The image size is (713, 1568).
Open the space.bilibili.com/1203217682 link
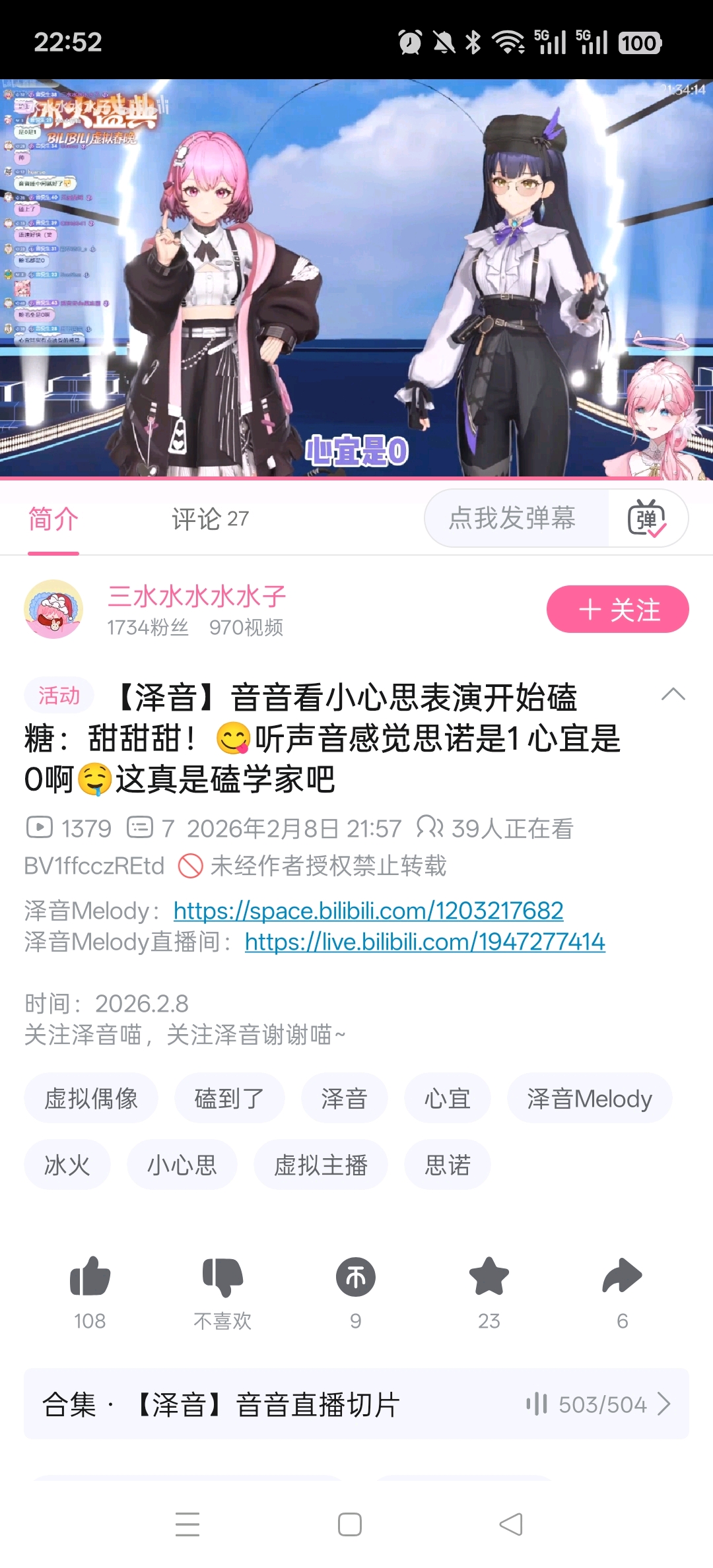pyautogui.click(x=368, y=911)
